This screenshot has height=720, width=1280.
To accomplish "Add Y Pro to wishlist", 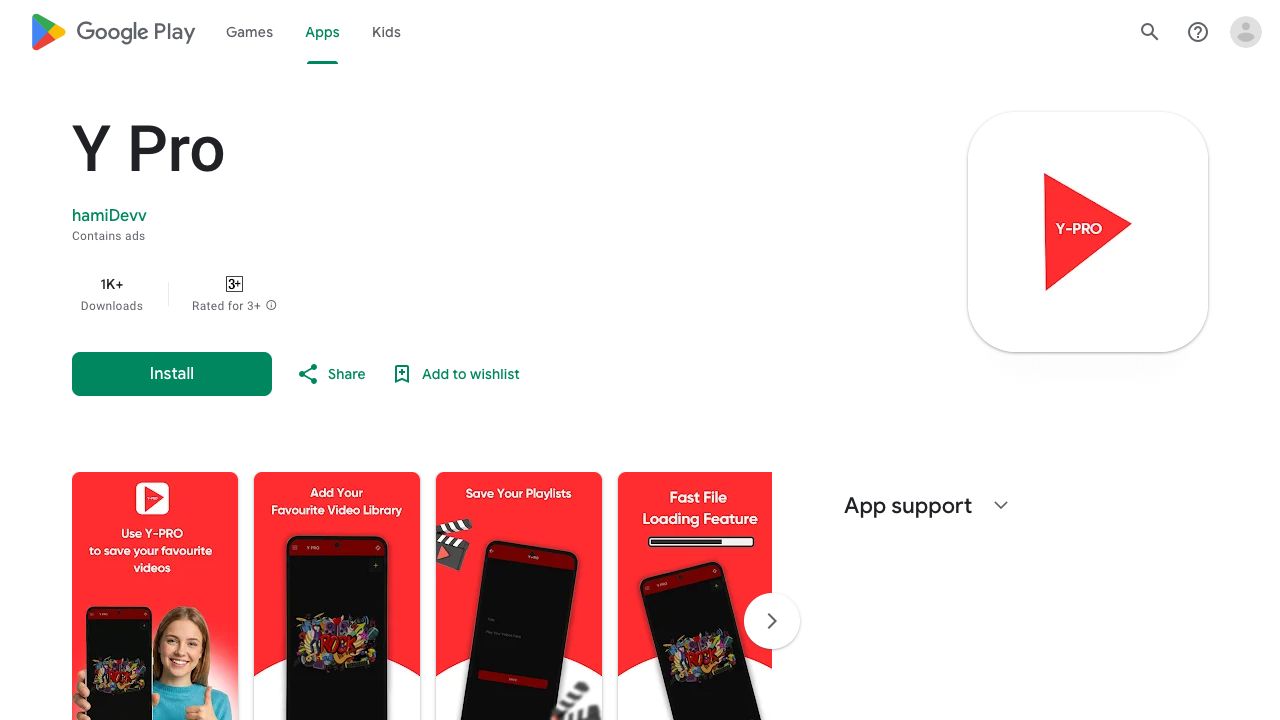I will pos(457,374).
